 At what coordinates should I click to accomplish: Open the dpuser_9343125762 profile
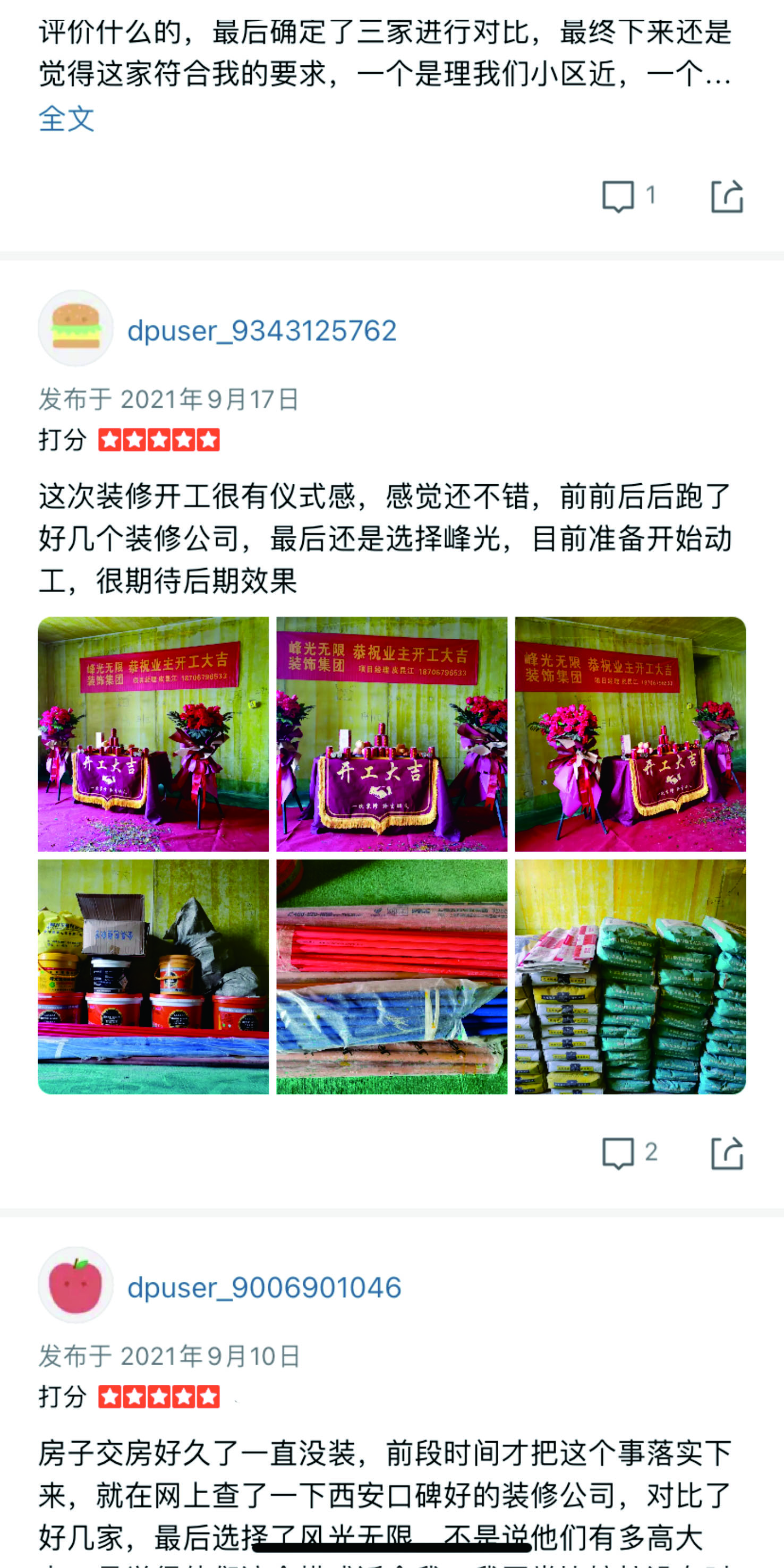click(x=262, y=330)
